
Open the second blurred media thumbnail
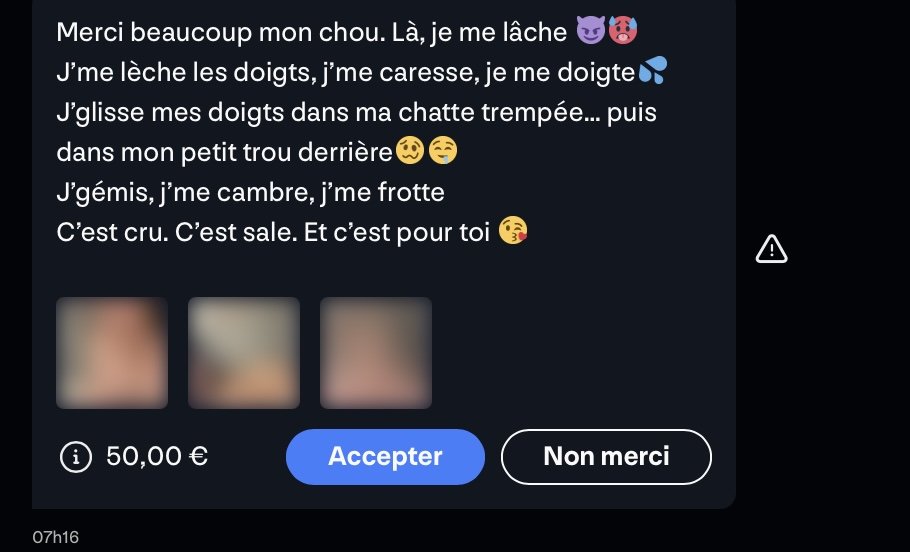(244, 353)
